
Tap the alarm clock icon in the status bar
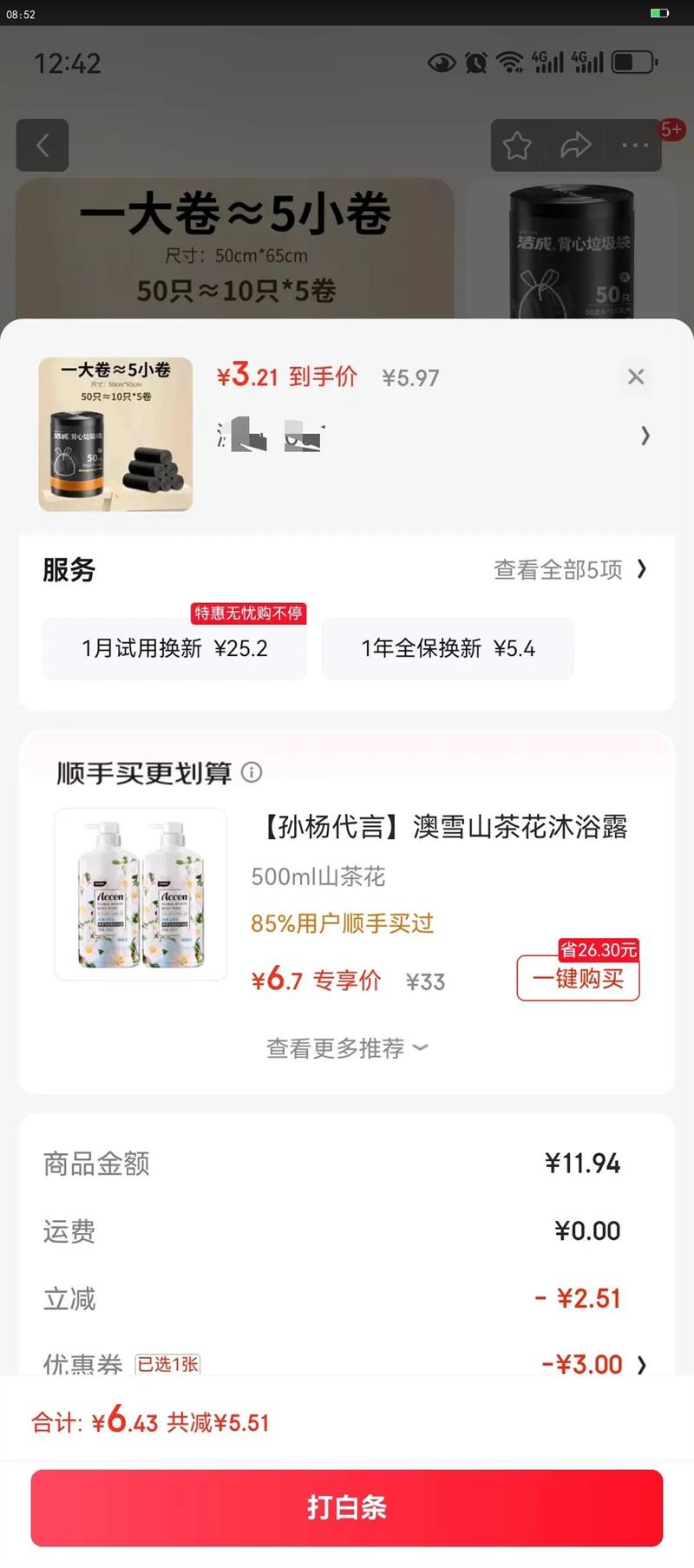473,62
